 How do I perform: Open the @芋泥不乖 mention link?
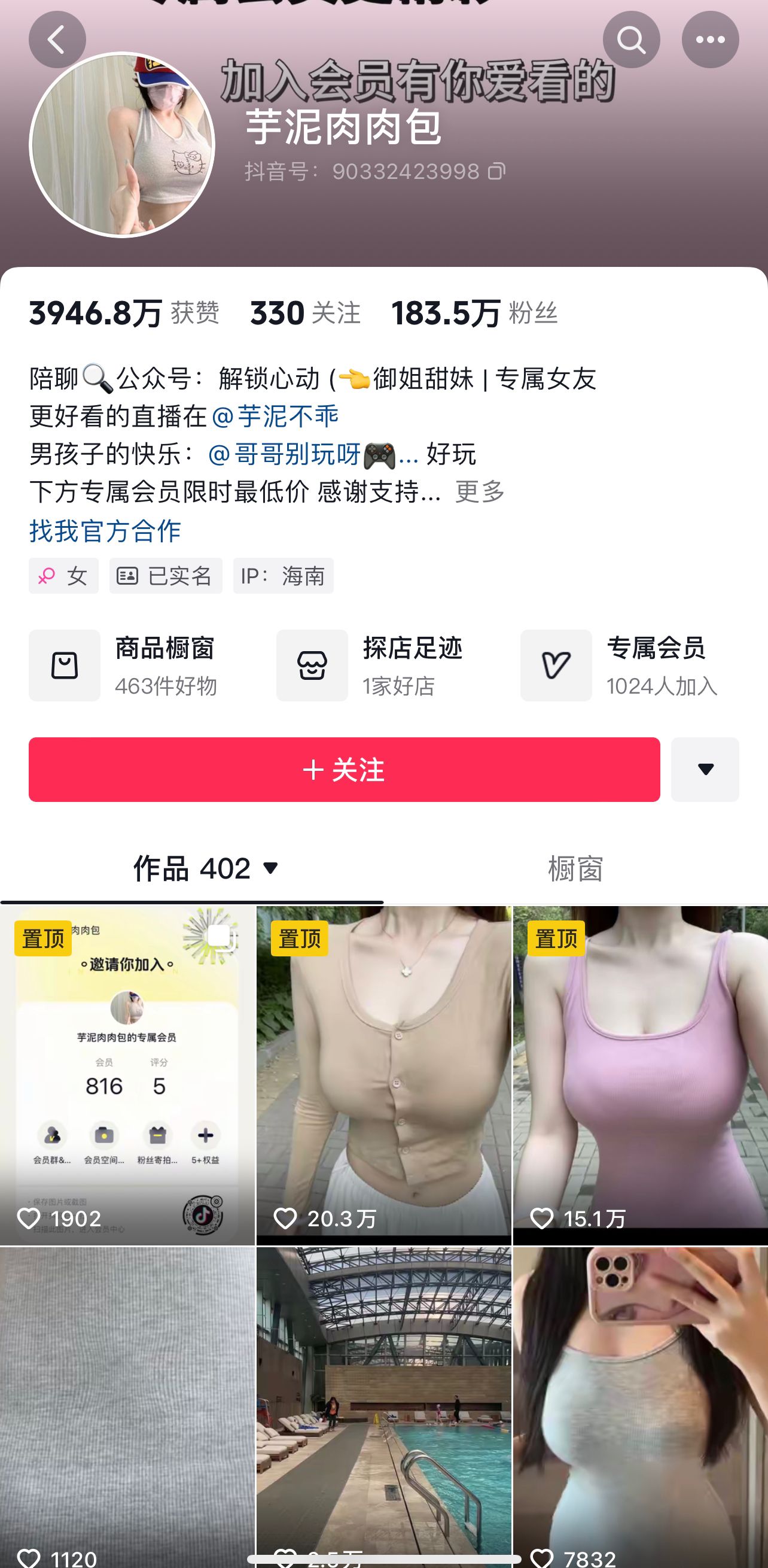[x=275, y=417]
